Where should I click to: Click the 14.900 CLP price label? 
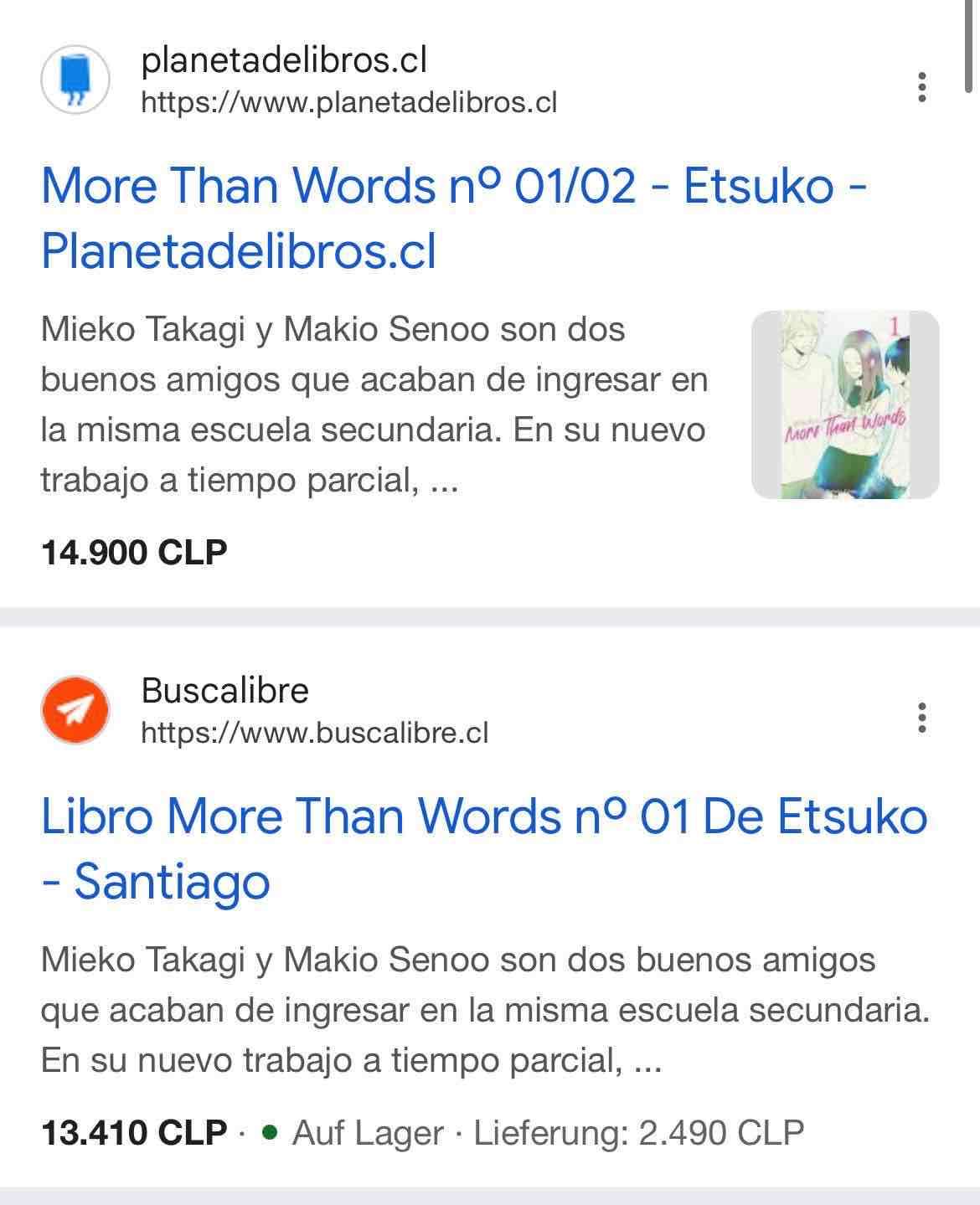pyautogui.click(x=134, y=552)
